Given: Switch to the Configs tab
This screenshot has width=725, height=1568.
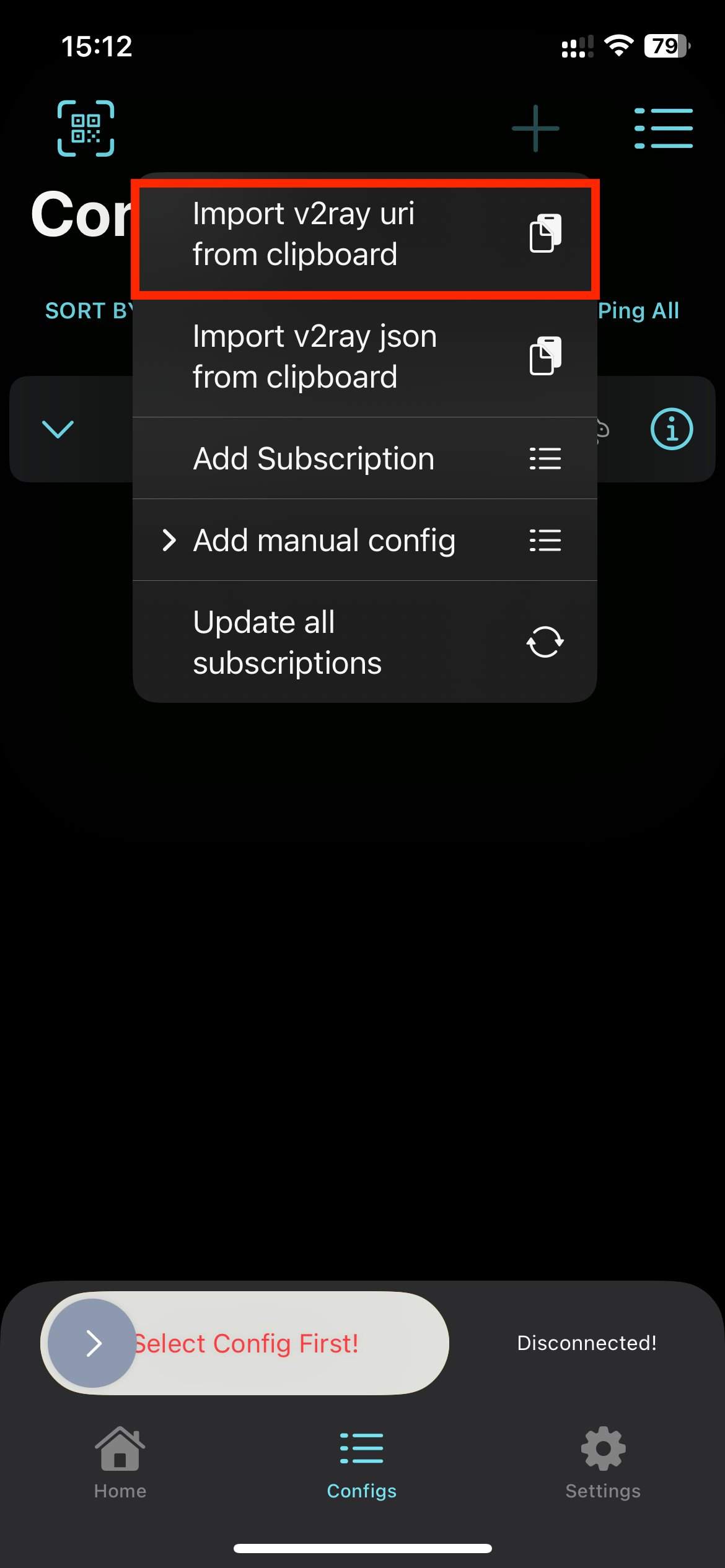Looking at the screenshot, I should (362, 1463).
